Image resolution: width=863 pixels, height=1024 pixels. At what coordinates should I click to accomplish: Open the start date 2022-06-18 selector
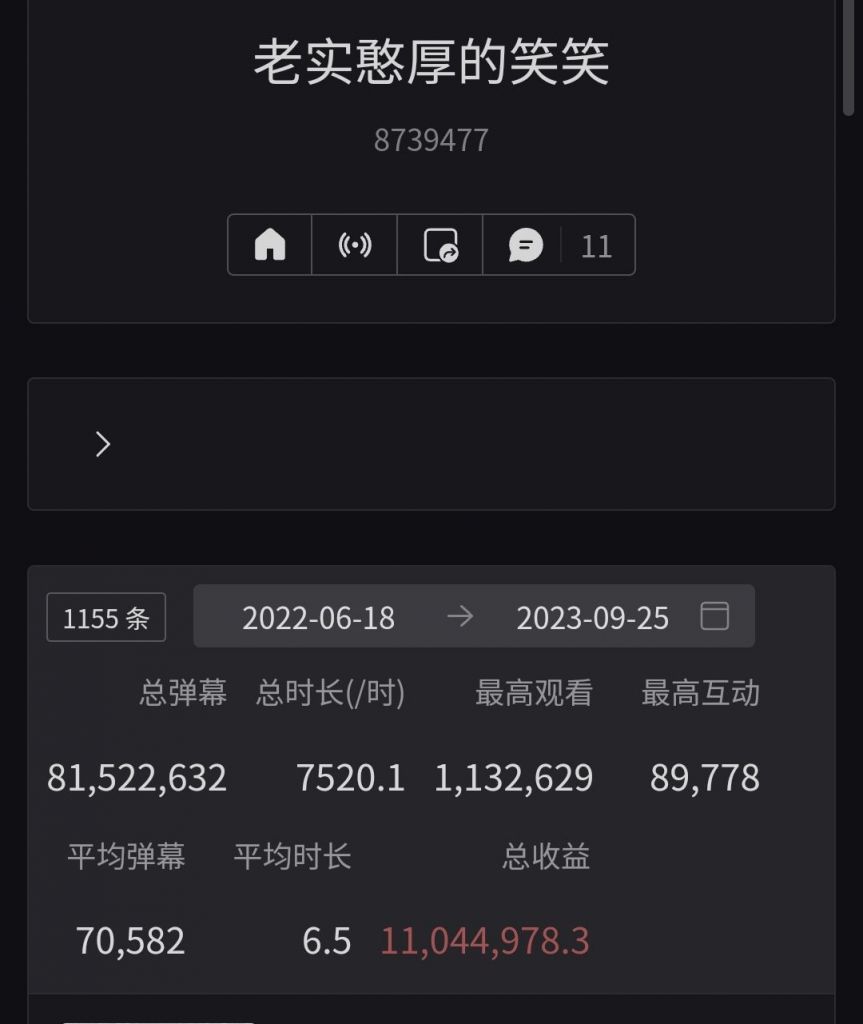click(319, 617)
